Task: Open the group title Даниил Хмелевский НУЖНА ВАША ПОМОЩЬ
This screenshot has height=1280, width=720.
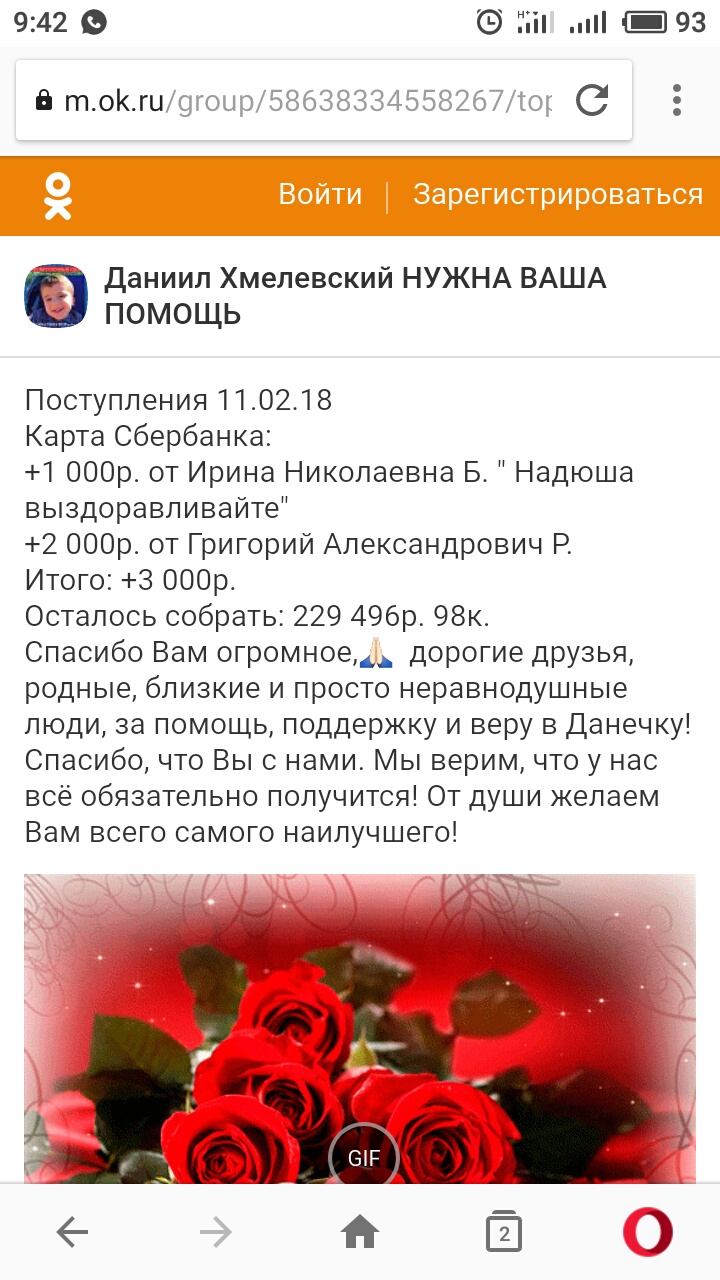Action: [355, 296]
